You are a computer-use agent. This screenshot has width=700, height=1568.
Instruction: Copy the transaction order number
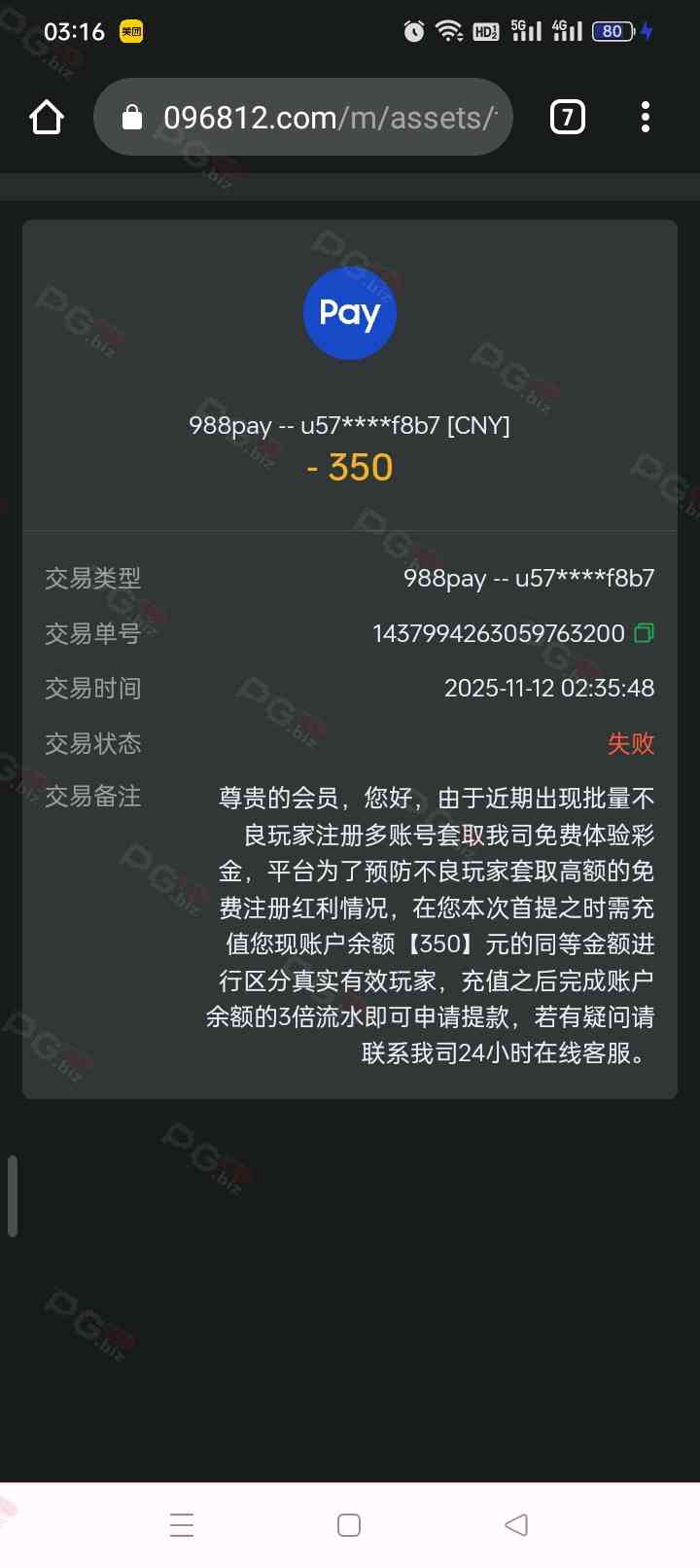click(x=644, y=633)
